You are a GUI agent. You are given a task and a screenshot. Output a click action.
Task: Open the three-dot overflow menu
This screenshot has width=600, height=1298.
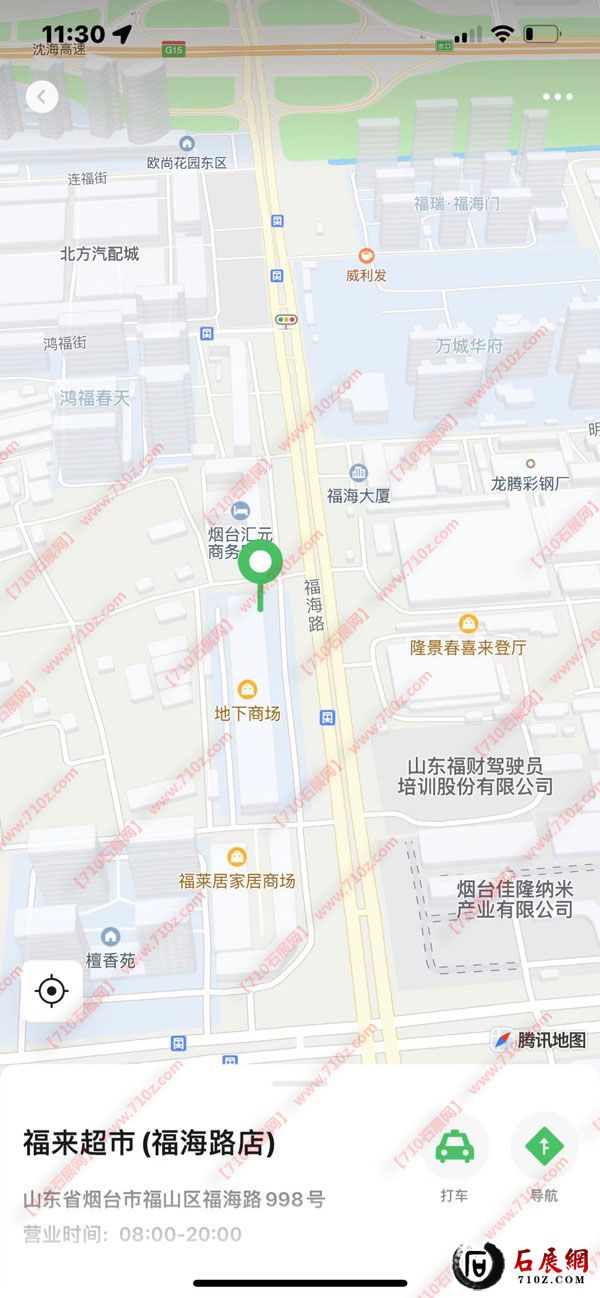[557, 97]
